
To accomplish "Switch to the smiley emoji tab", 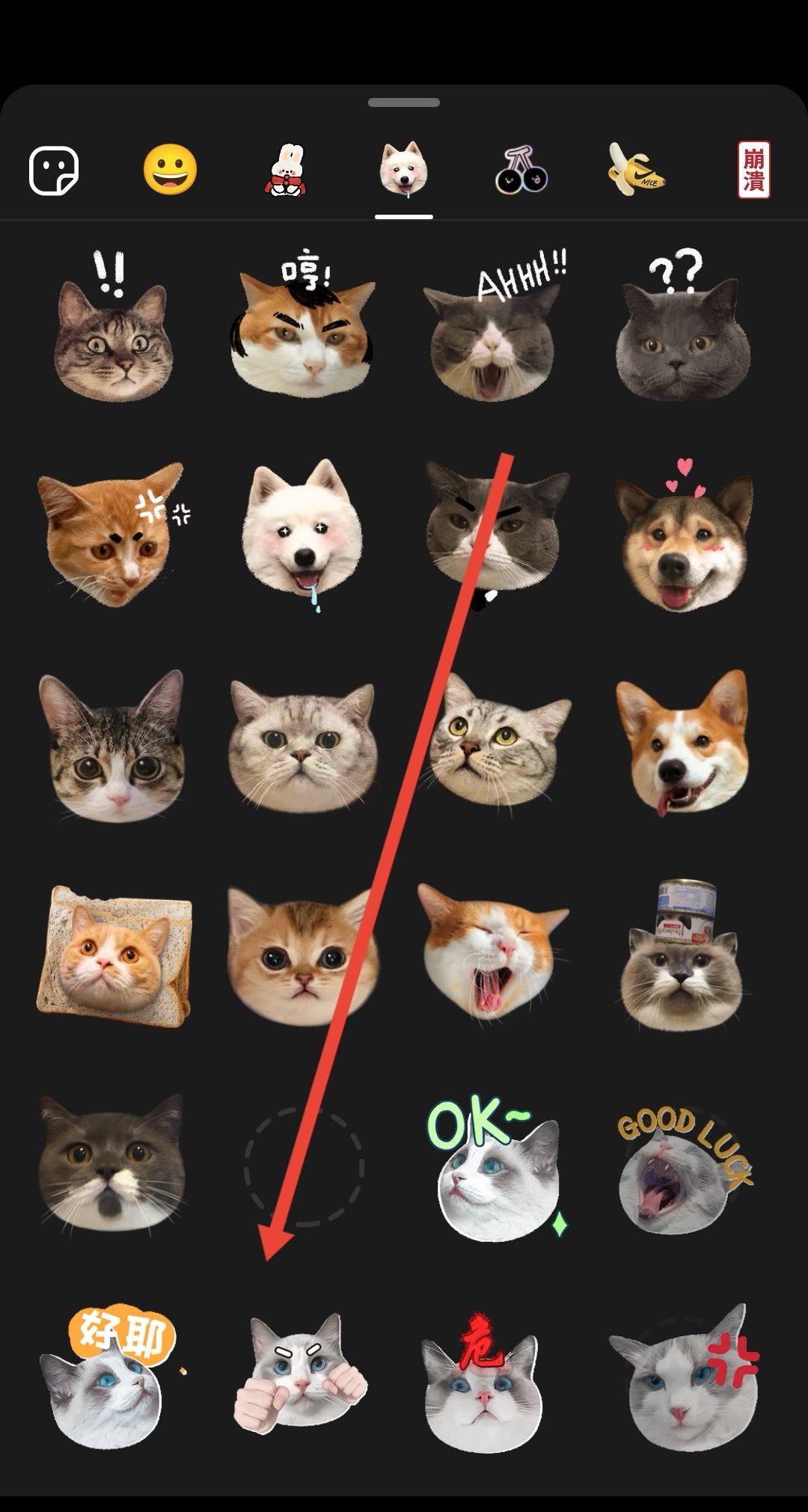I will (x=171, y=171).
